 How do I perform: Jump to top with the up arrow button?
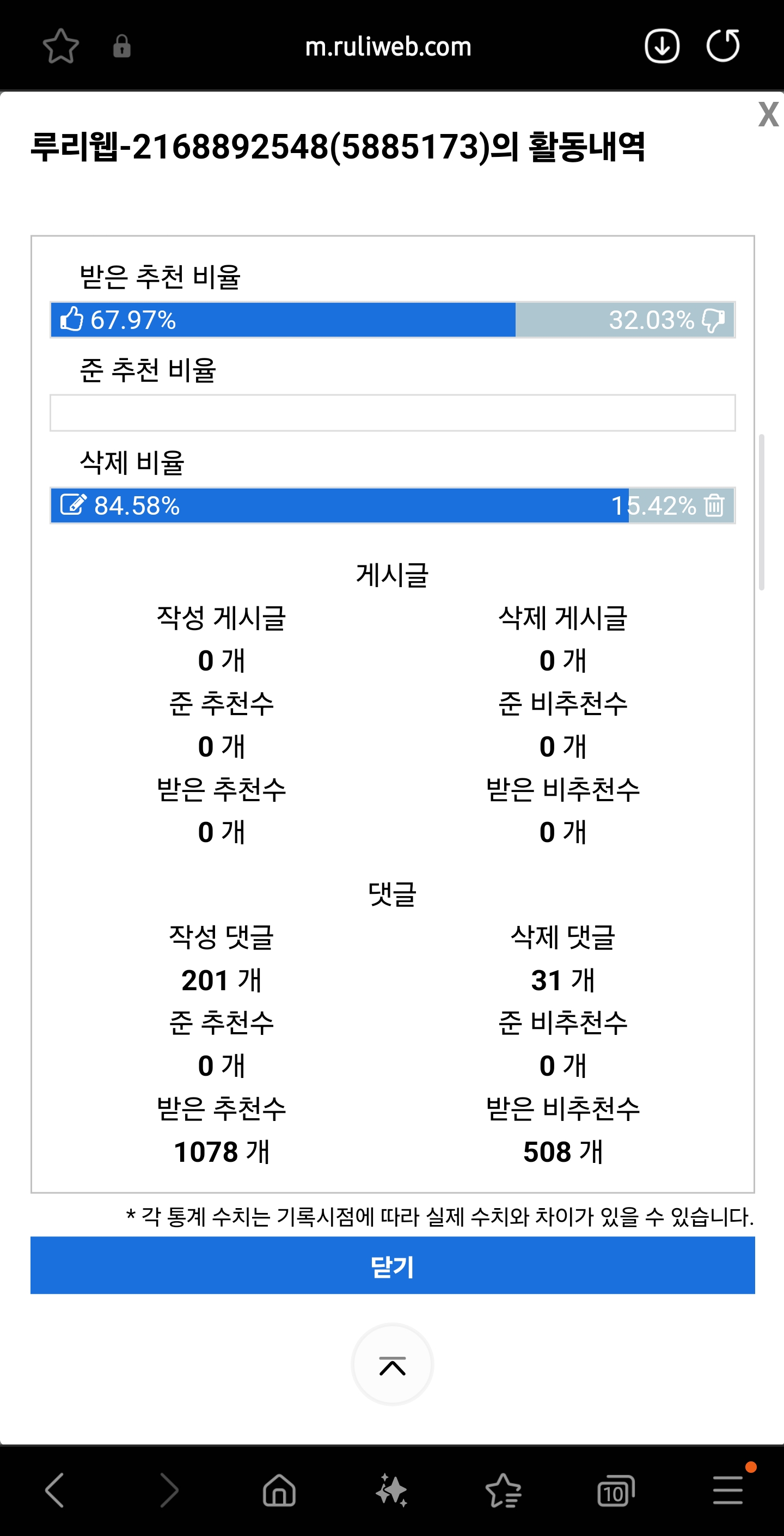pyautogui.click(x=393, y=1365)
